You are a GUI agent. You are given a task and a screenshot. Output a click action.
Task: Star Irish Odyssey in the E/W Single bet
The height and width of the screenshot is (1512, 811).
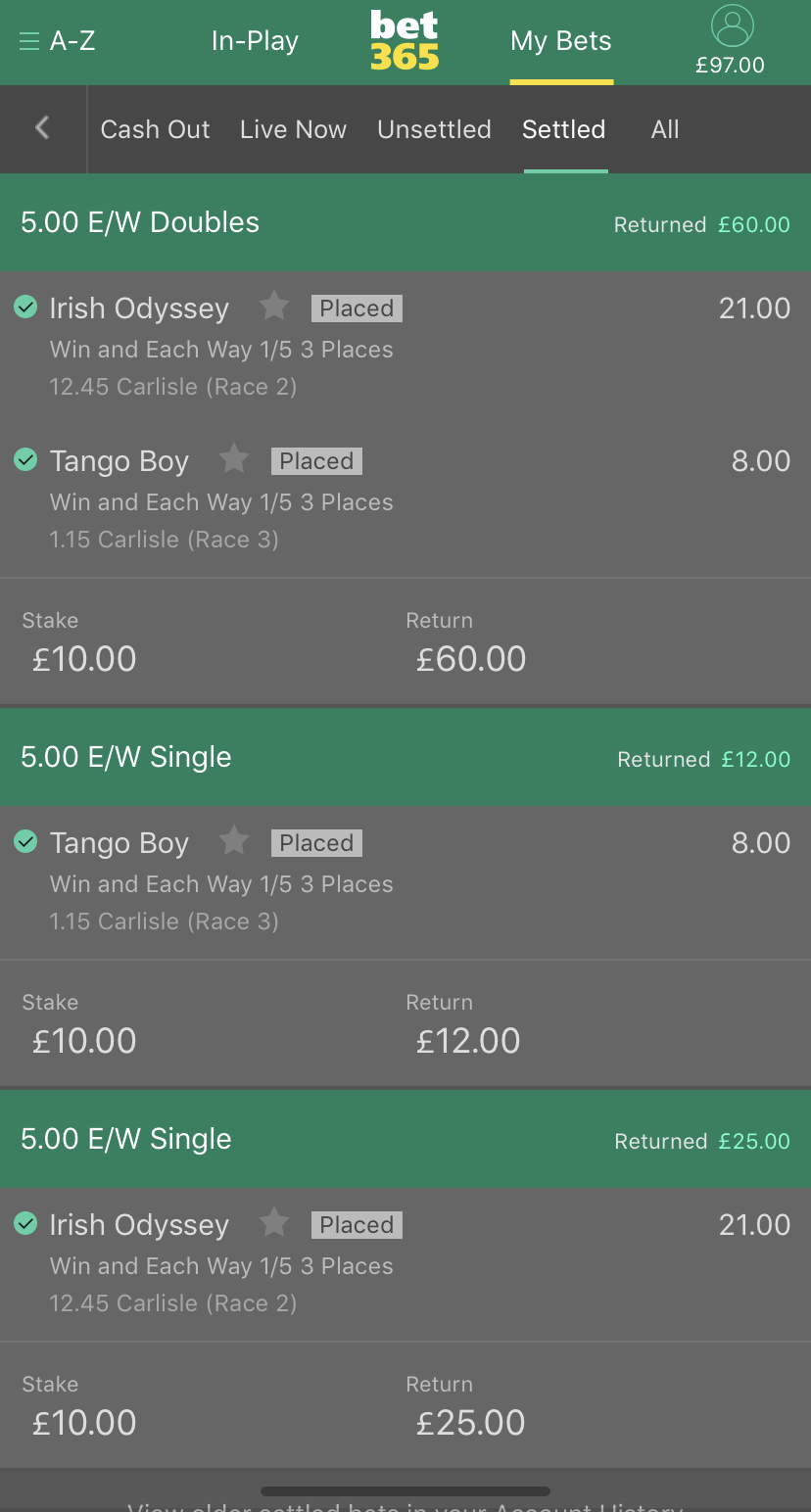click(274, 1224)
